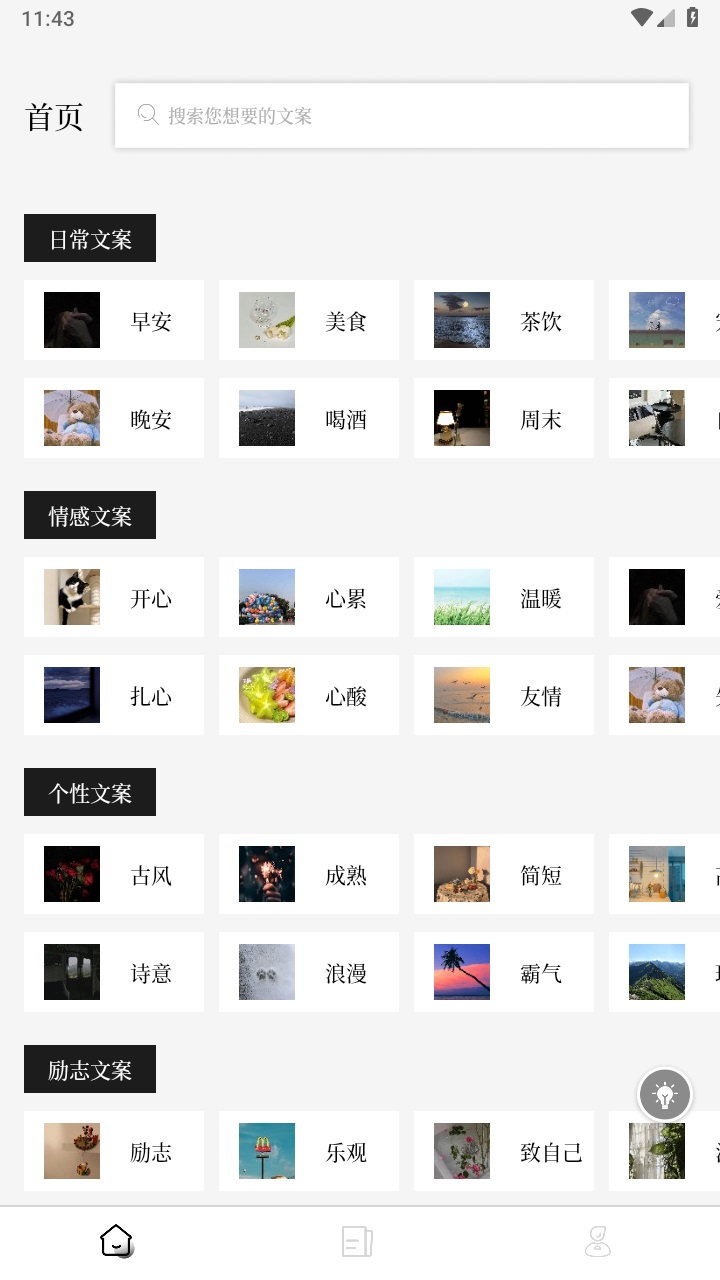This screenshot has height=1280, width=720.
Task: Tap the profile icon in bottom navigation
Action: point(597,1241)
